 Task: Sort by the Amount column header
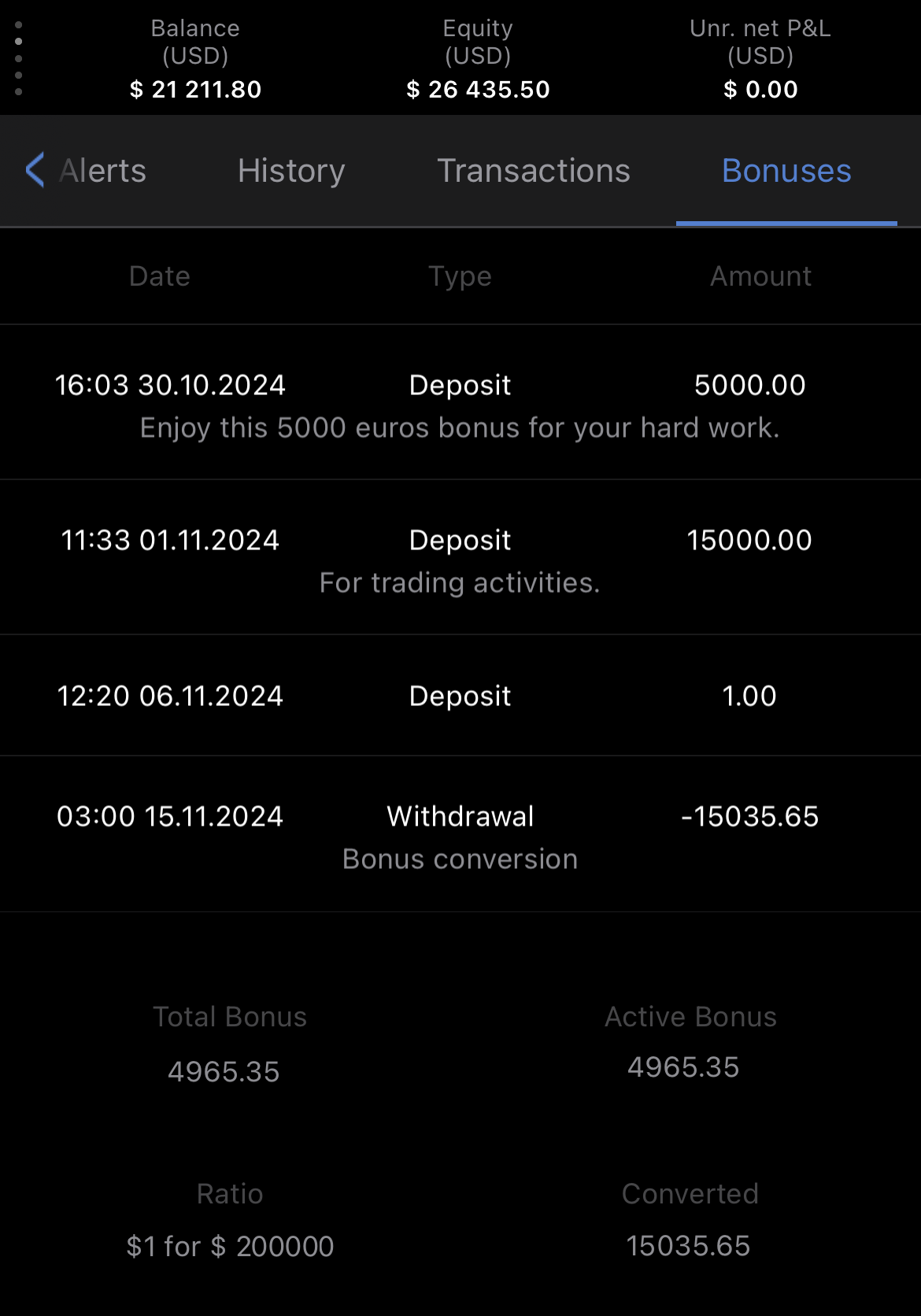(x=760, y=276)
